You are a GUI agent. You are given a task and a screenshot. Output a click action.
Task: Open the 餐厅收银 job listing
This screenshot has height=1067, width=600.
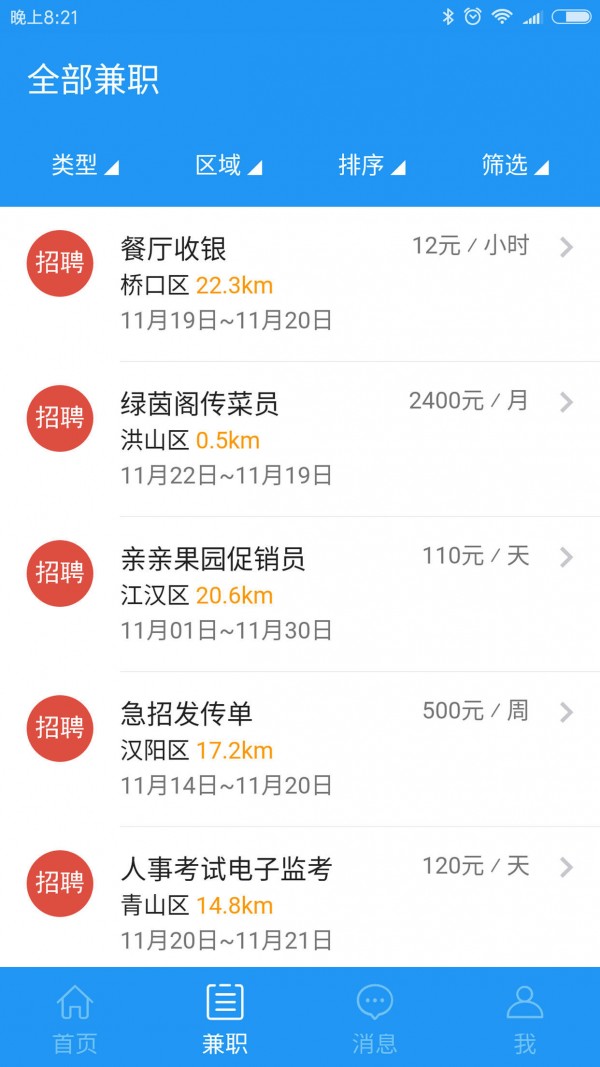pyautogui.click(x=300, y=283)
